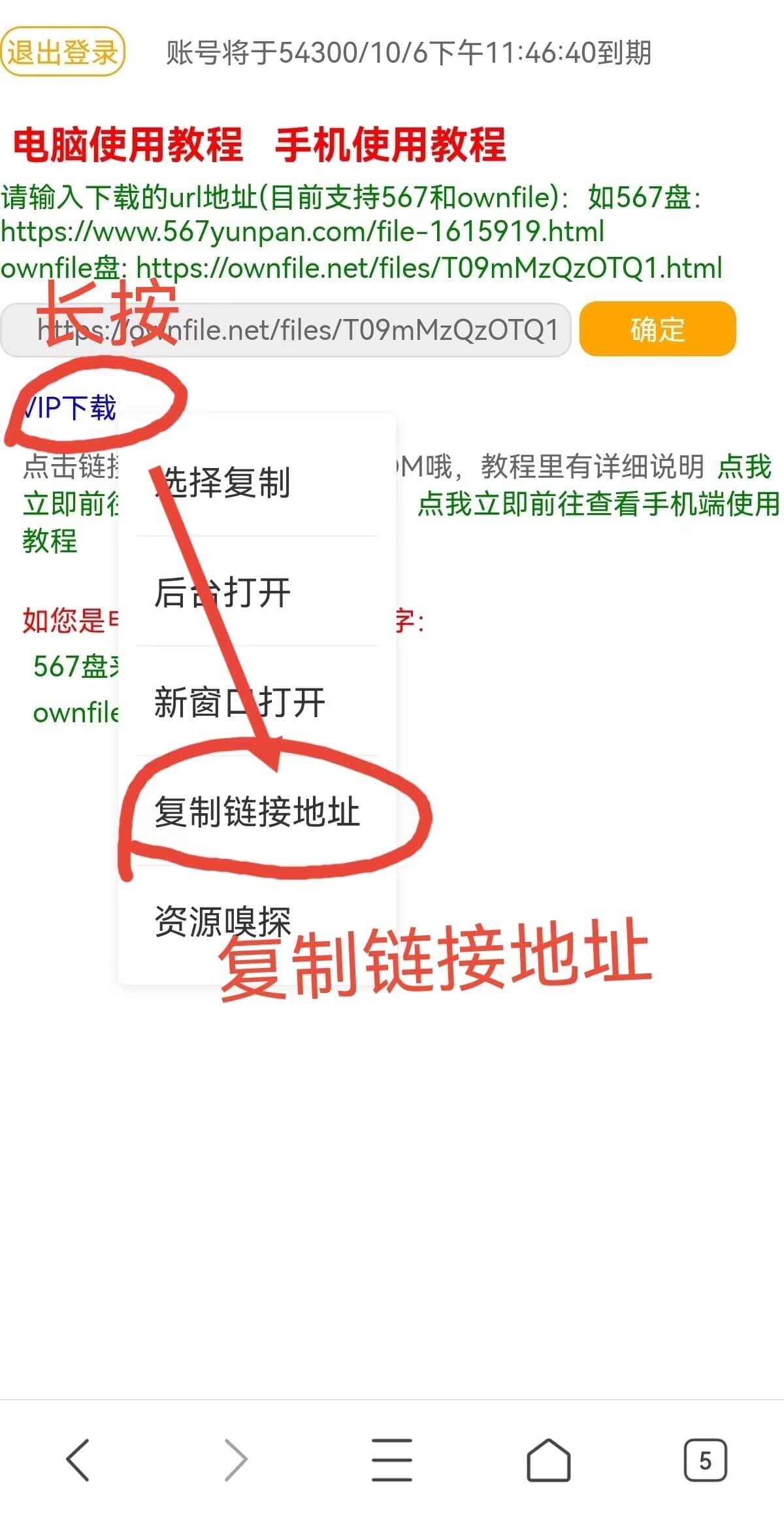Open the 点我立即前往查看手机端使用教程 link
The height and width of the screenshot is (1521, 784).
pyautogui.click(x=598, y=504)
